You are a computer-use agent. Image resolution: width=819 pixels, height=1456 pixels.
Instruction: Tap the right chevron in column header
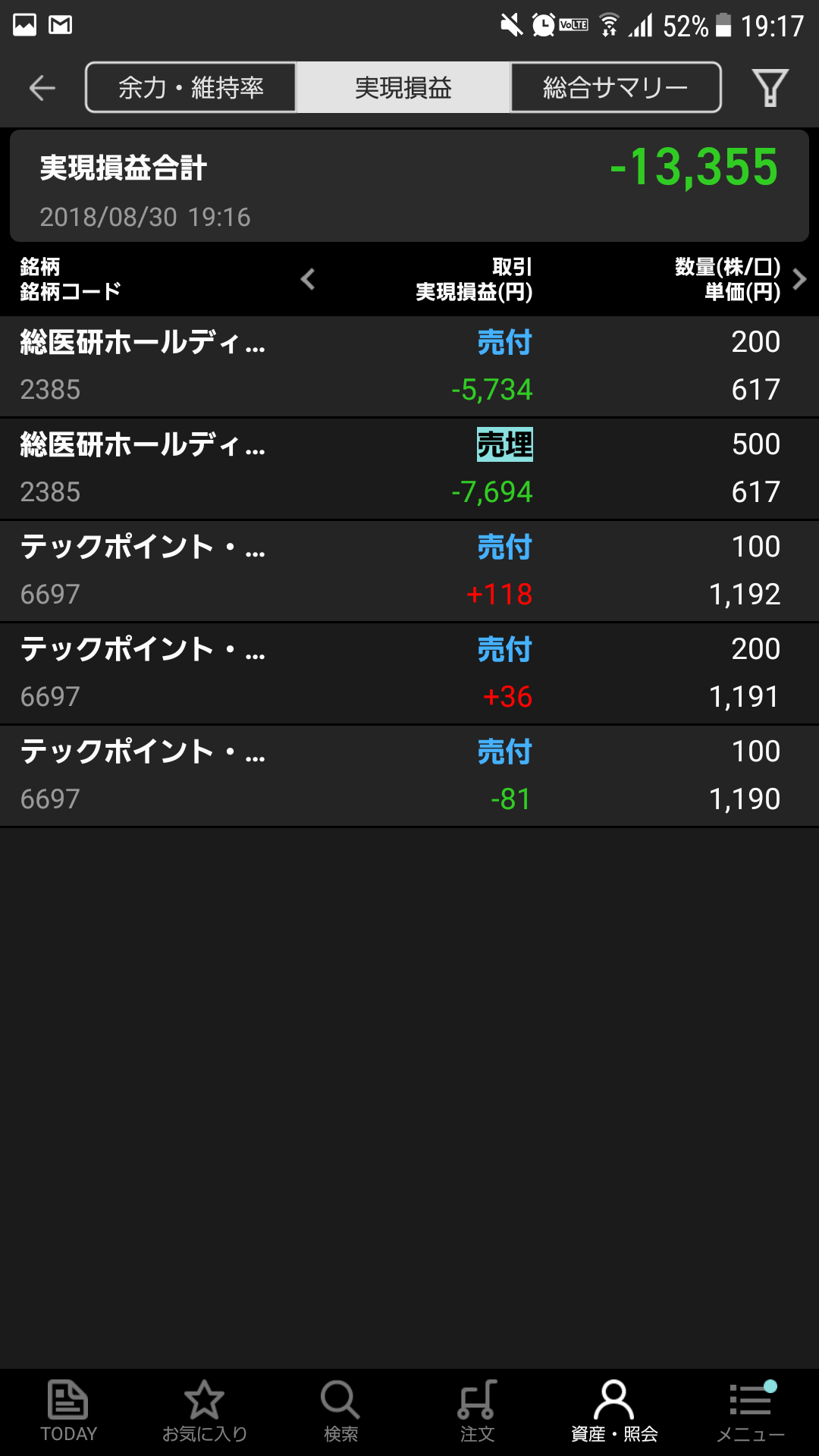pos(799,279)
